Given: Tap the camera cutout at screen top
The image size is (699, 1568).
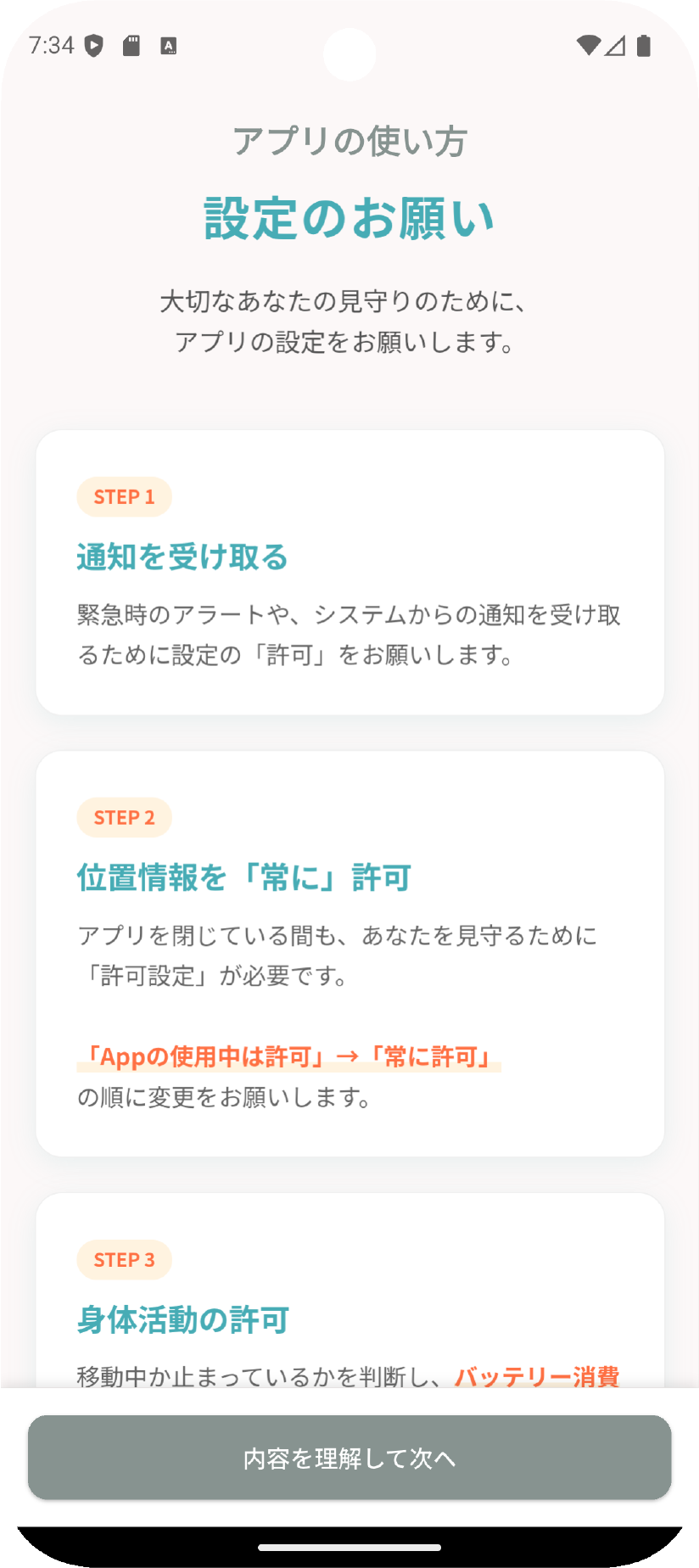Looking at the screenshot, I should pyautogui.click(x=349, y=53).
